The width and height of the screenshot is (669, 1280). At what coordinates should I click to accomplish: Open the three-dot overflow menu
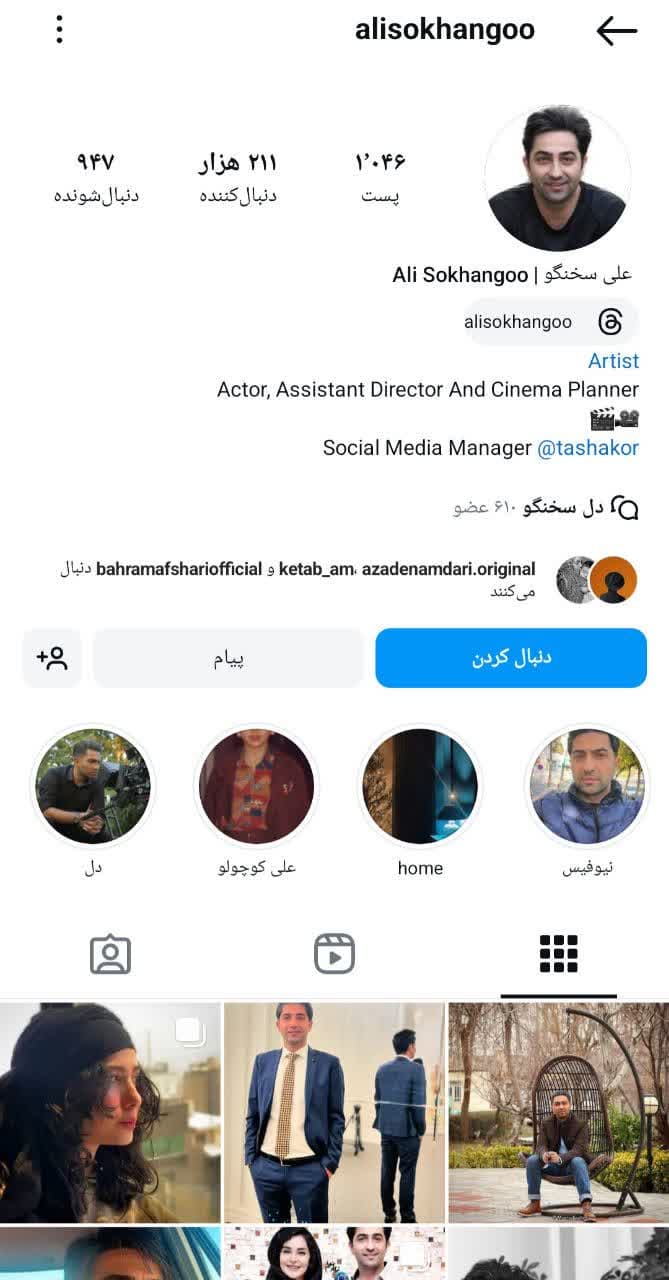(60, 30)
